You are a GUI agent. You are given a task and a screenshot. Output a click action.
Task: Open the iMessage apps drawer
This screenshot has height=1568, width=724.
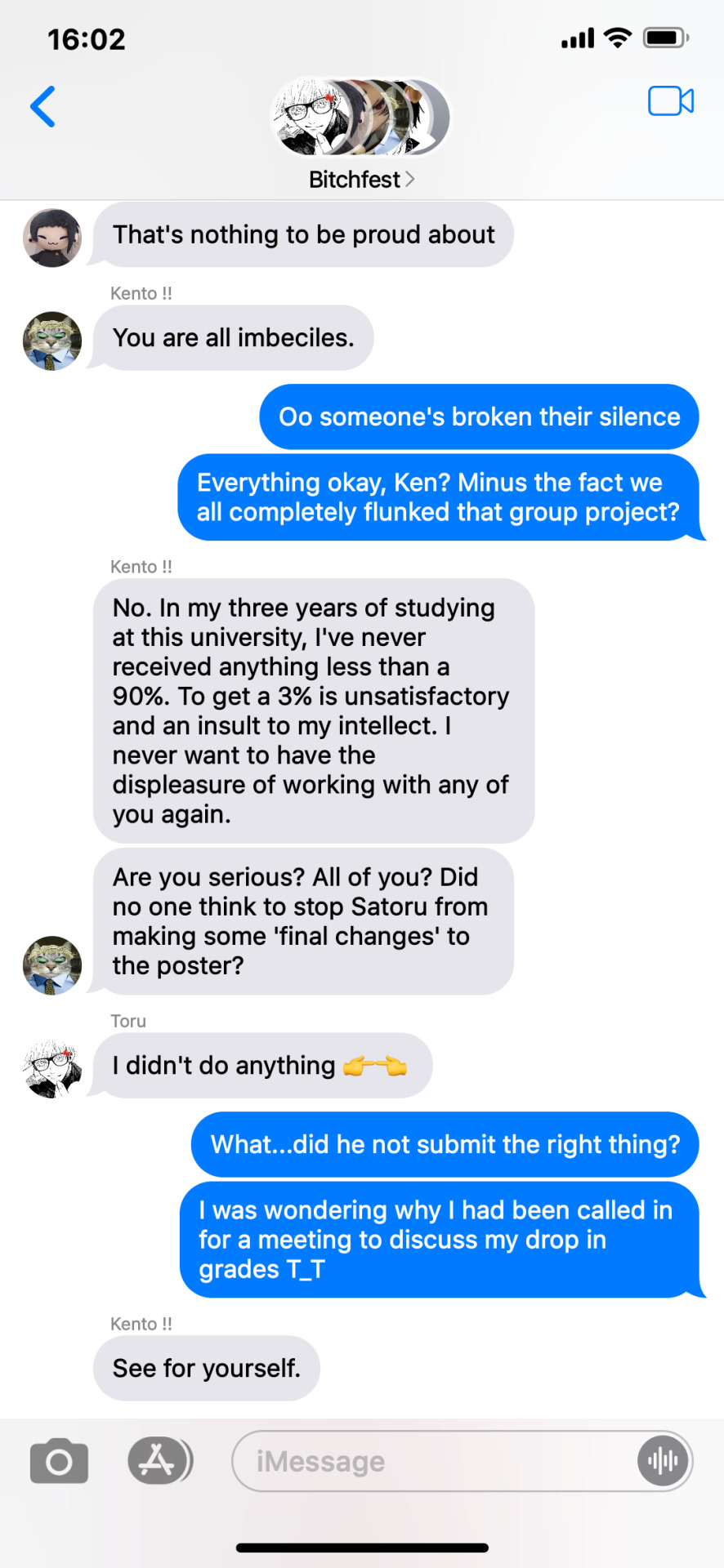159,1461
